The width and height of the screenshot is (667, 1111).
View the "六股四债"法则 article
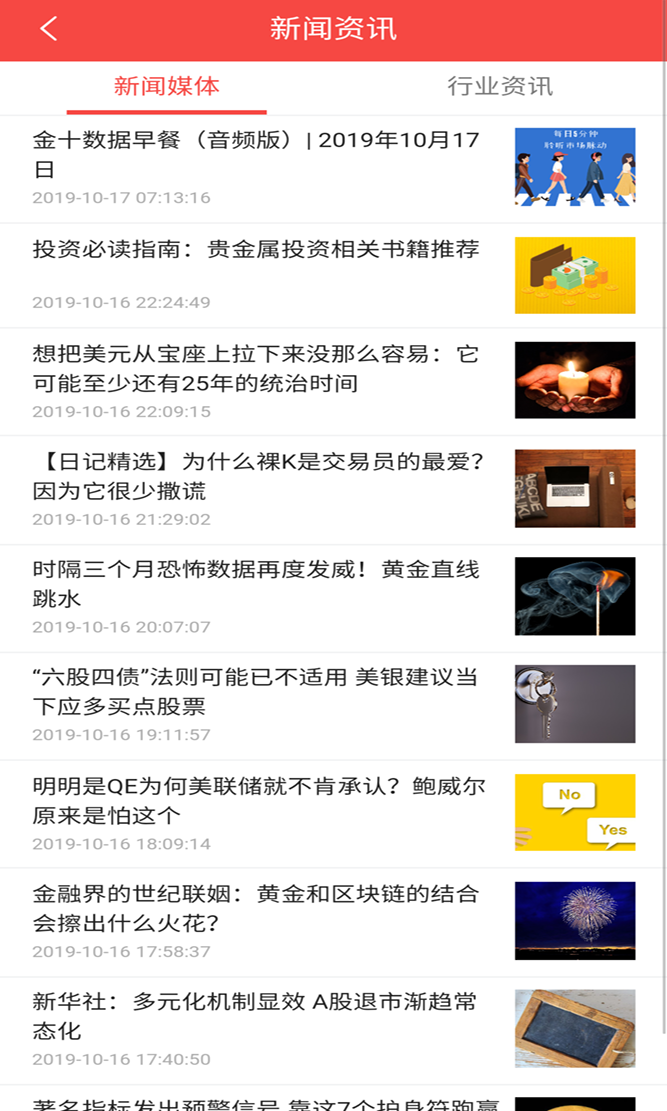257,692
